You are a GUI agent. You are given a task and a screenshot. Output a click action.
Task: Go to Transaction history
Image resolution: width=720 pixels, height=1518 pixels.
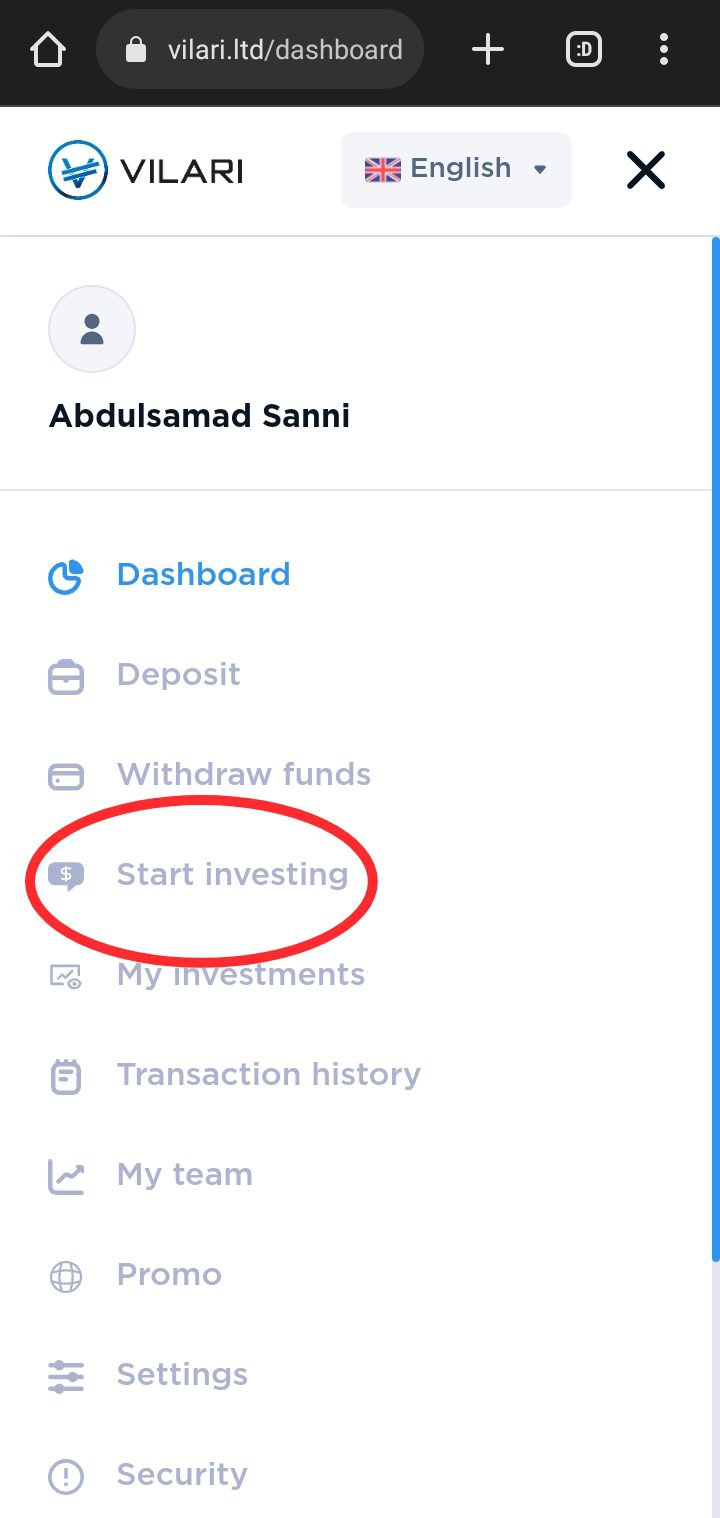[x=268, y=1074]
